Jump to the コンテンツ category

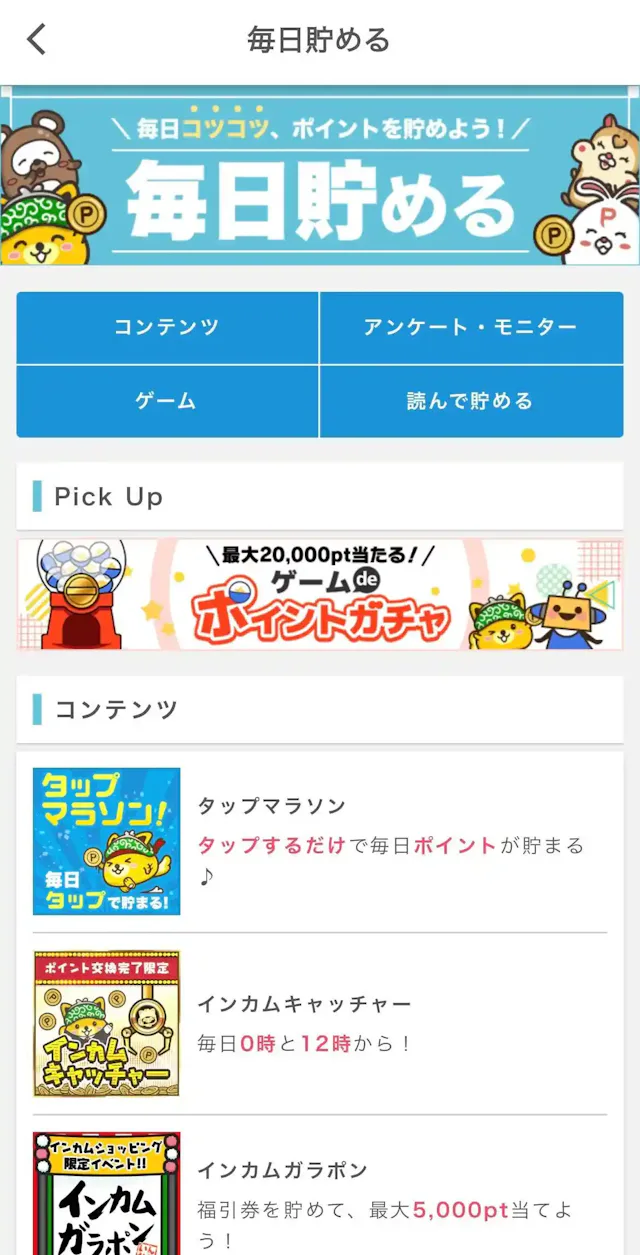[167, 328]
